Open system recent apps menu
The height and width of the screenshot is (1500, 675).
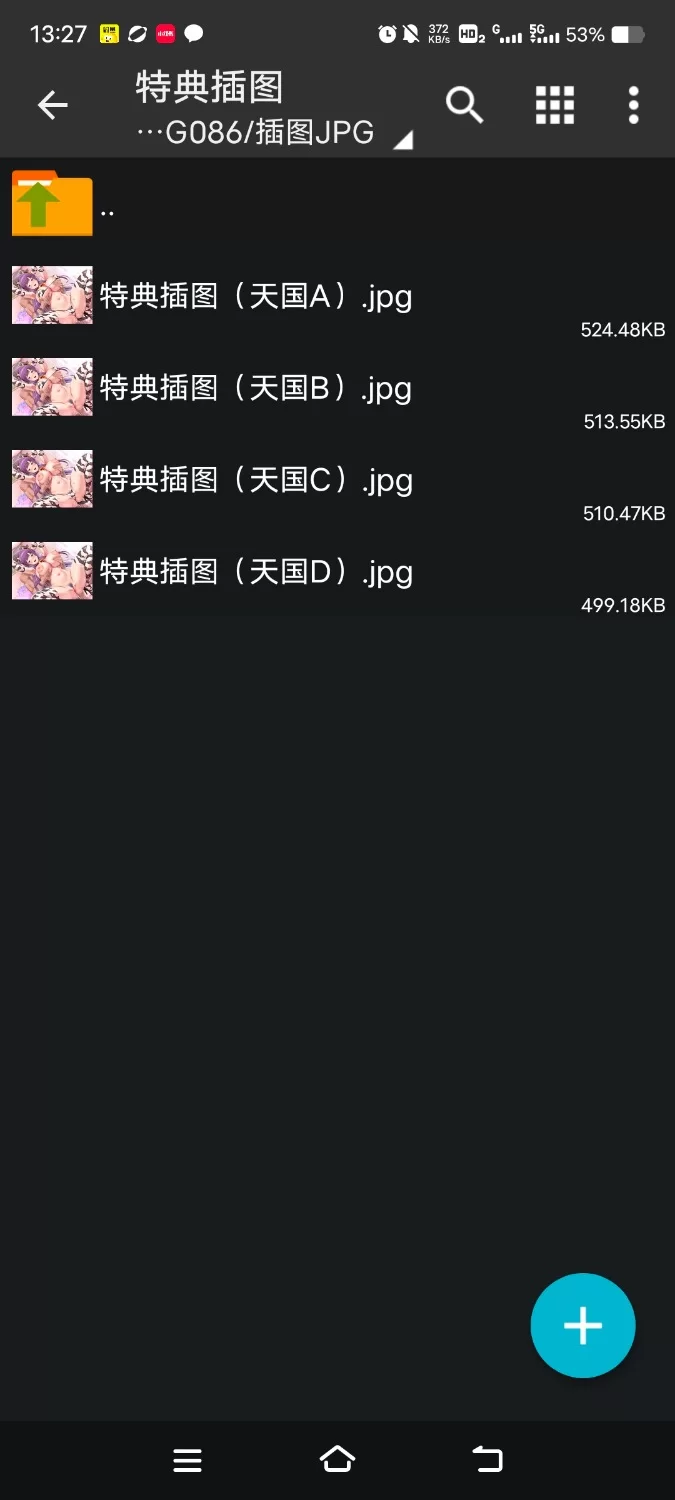[x=187, y=1460]
